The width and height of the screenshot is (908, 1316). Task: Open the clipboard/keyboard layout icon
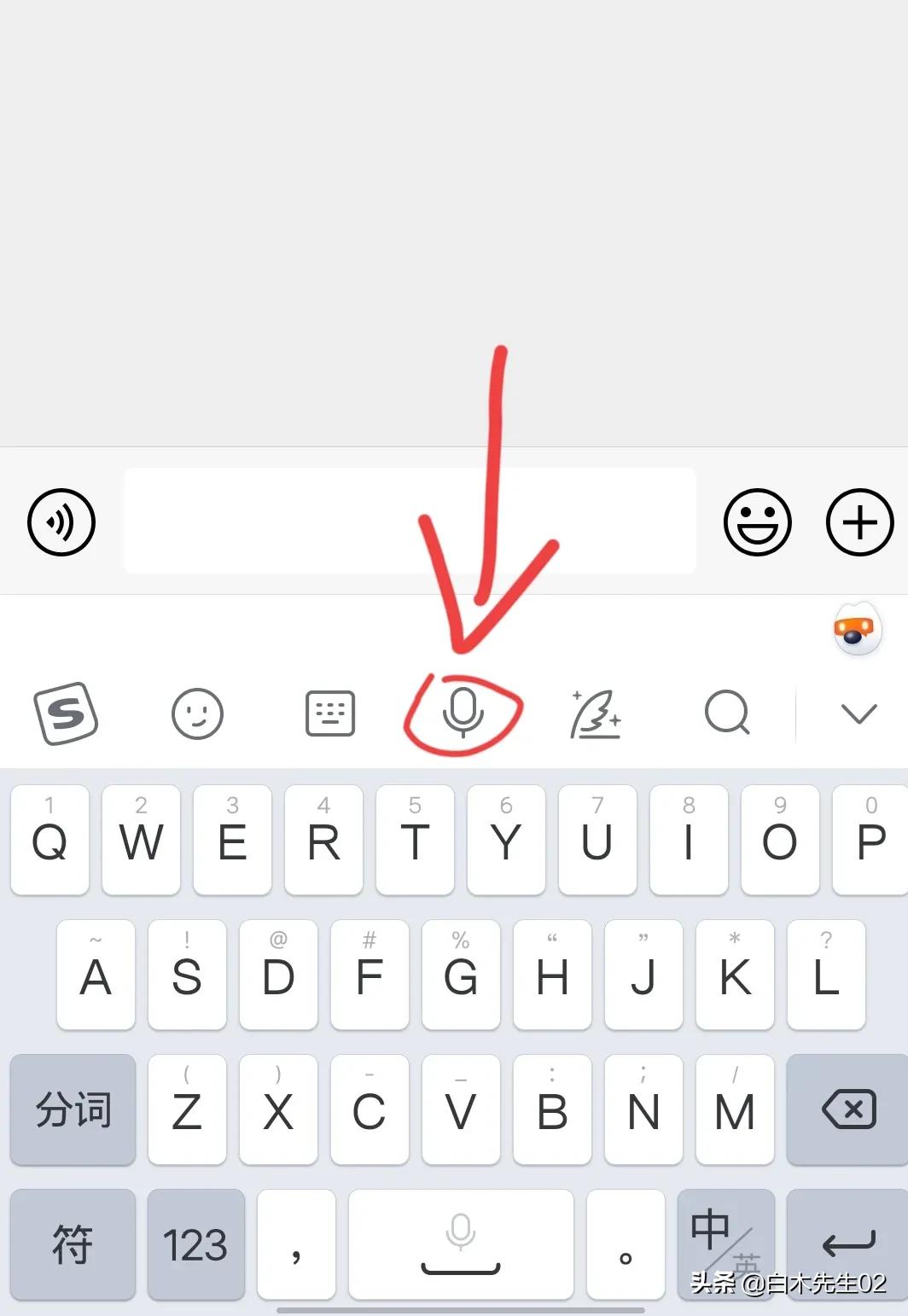pyautogui.click(x=329, y=713)
